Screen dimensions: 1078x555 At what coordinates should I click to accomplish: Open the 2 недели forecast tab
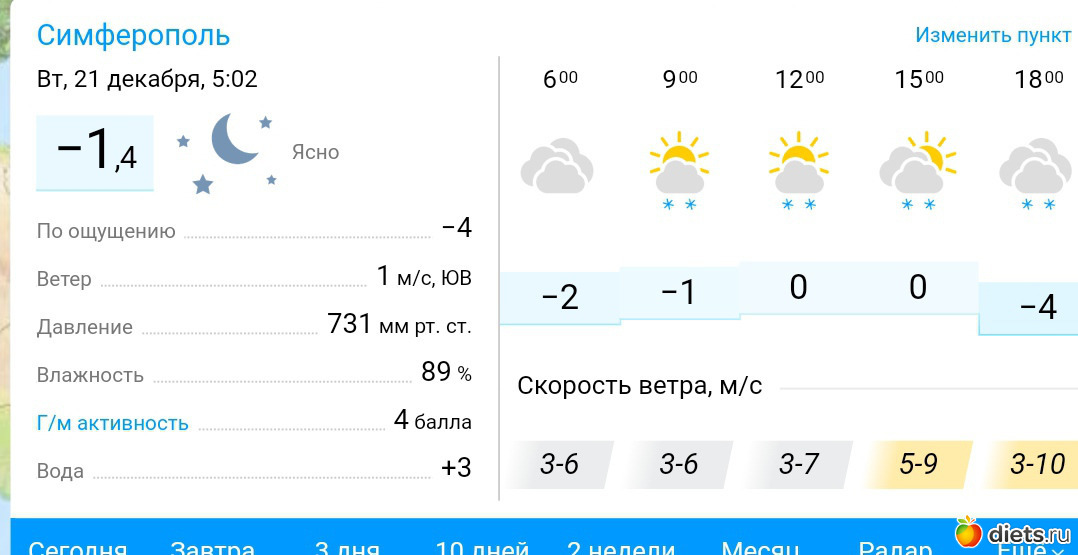point(621,547)
